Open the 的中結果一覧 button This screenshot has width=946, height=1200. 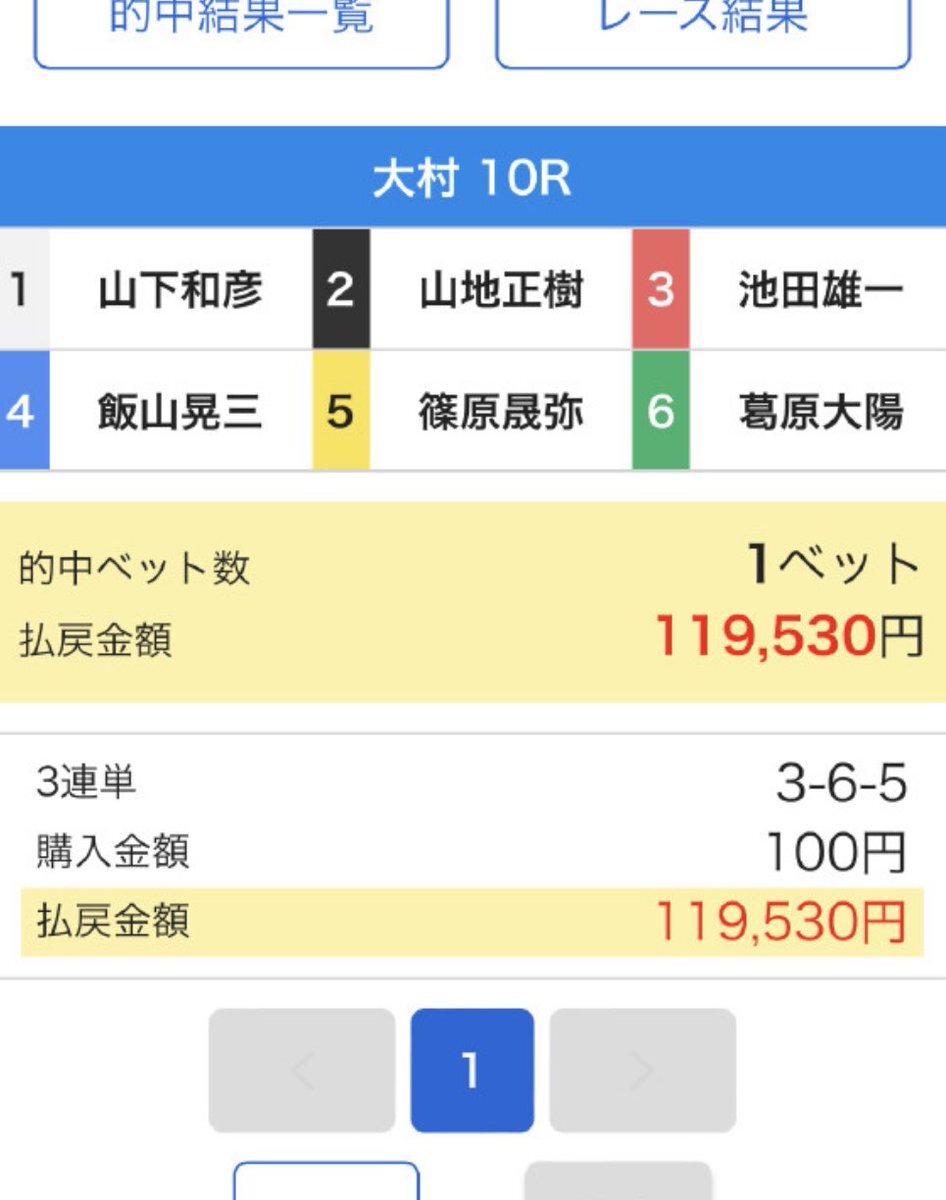241,30
